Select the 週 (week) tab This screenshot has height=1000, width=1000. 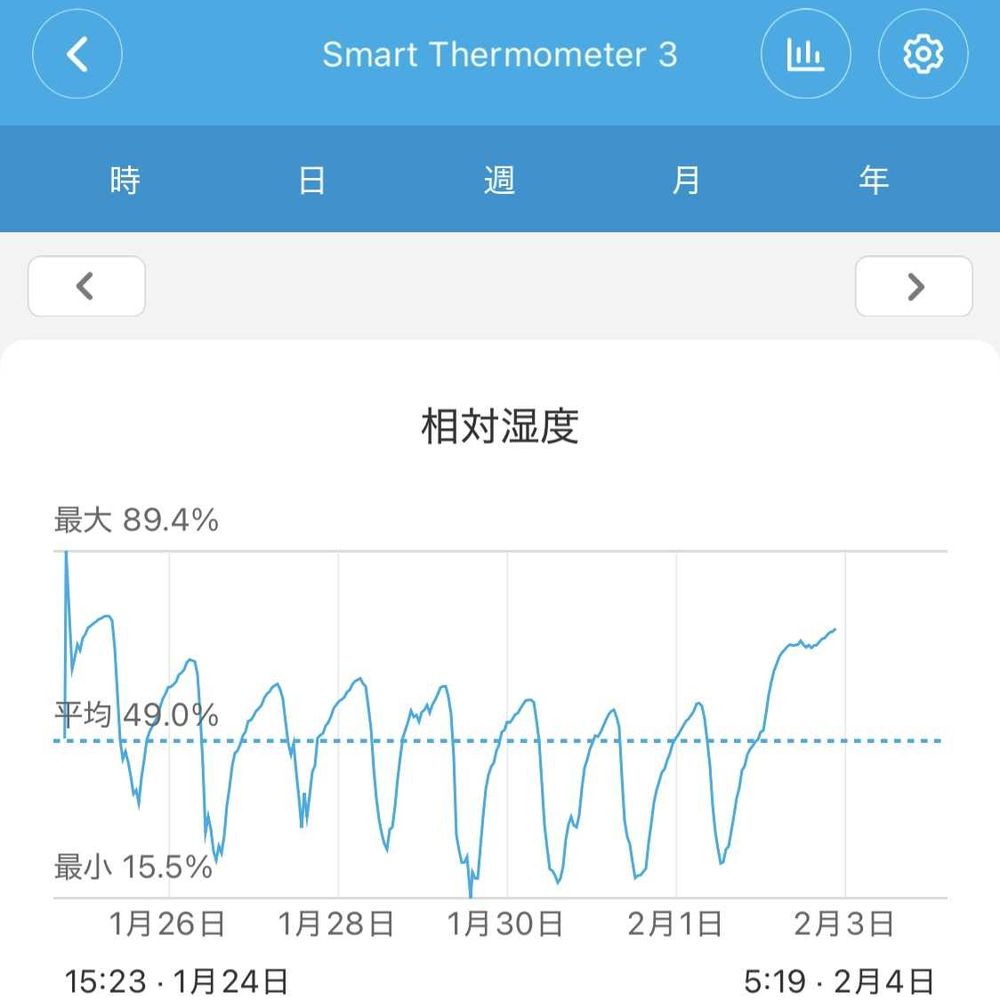499,180
